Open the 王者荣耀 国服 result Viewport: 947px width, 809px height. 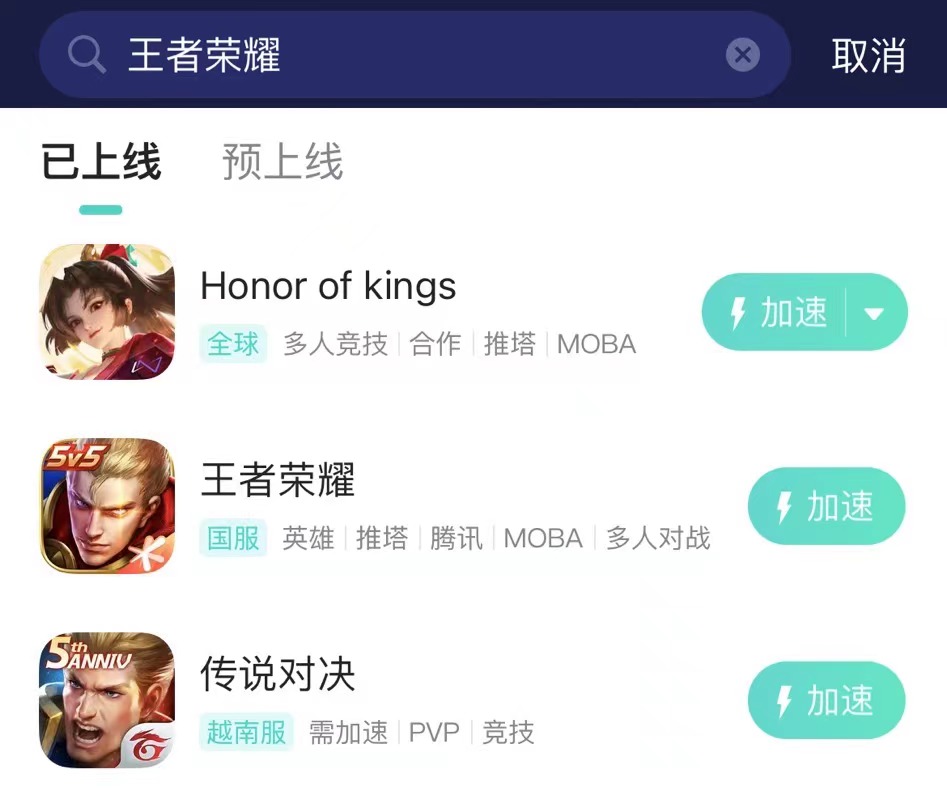pos(278,482)
